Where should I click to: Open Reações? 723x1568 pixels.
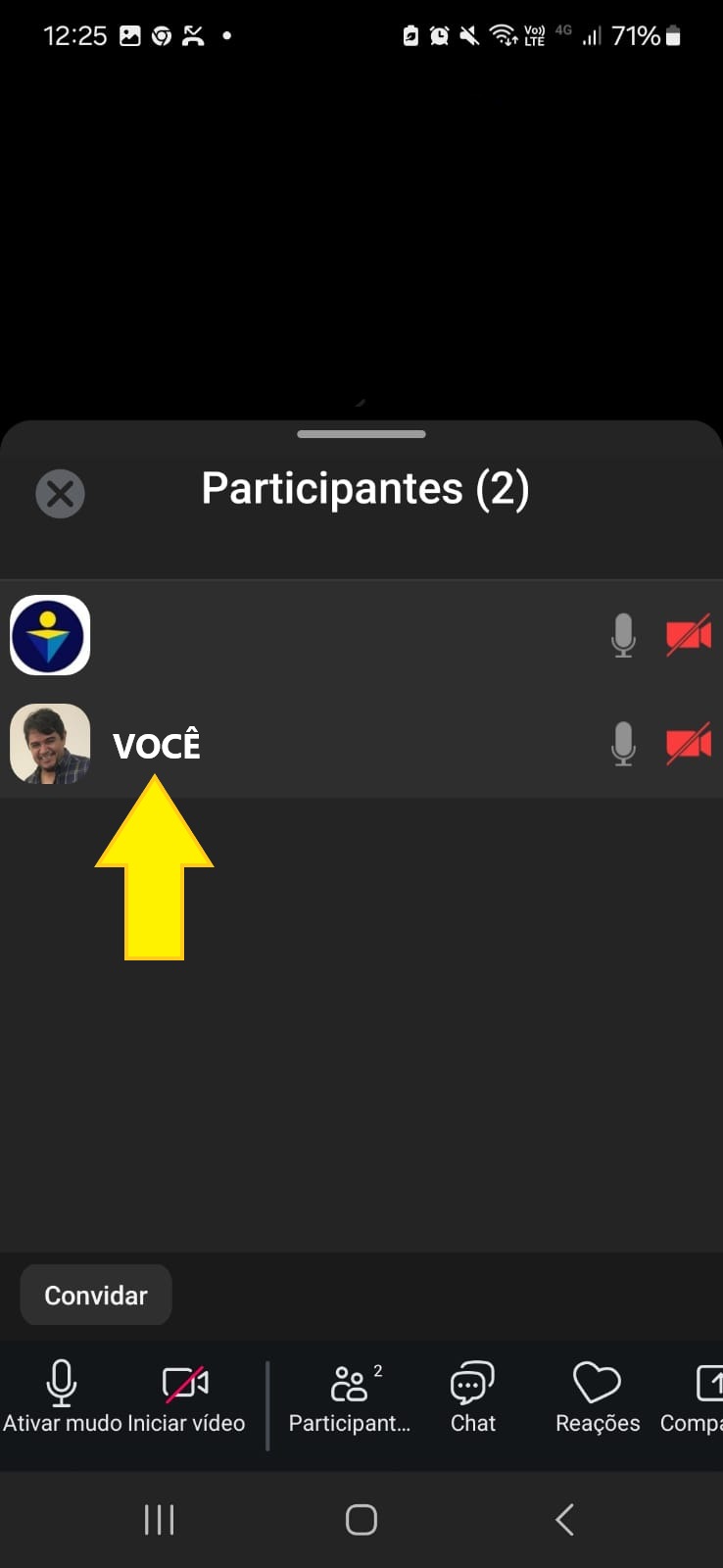tap(597, 1396)
